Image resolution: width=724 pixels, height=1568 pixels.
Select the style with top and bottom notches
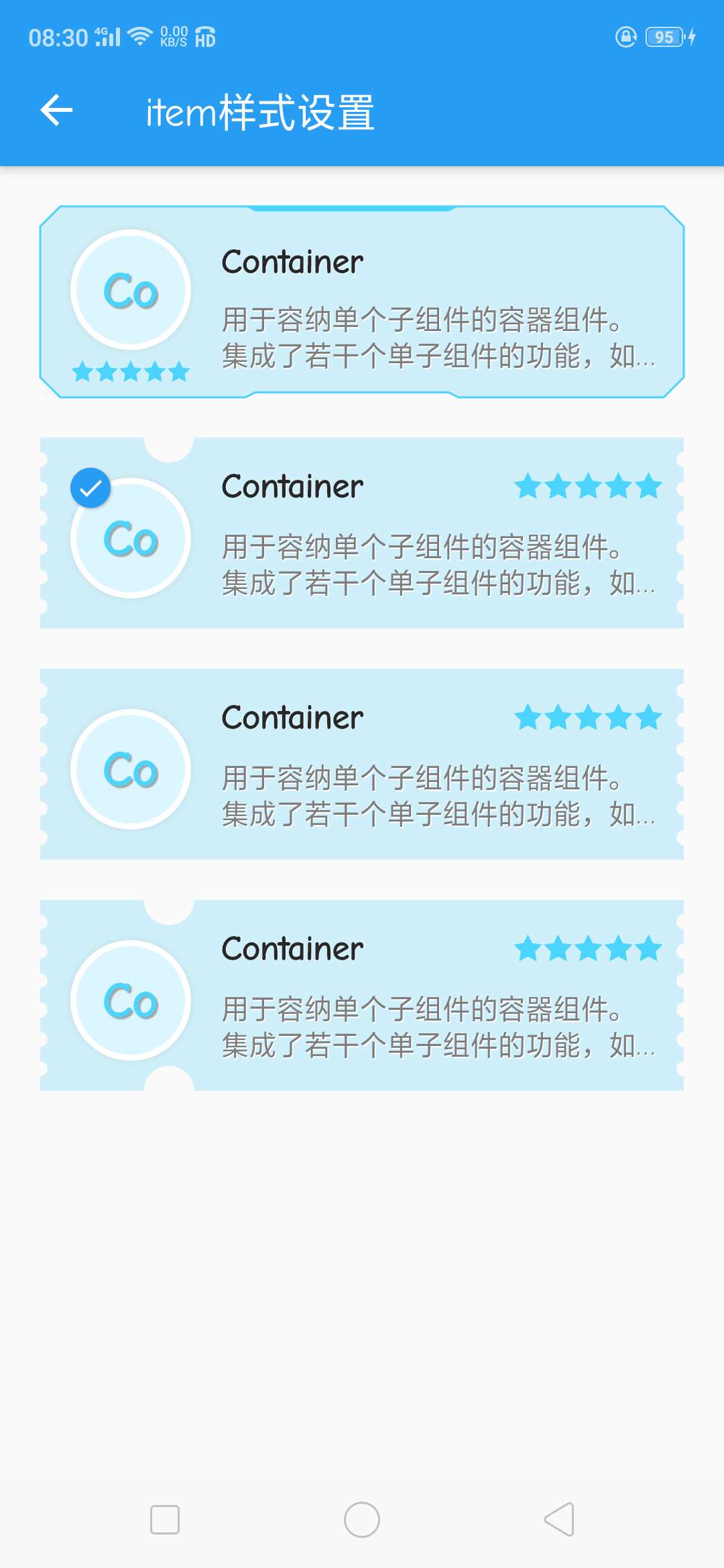pyautogui.click(x=362, y=995)
